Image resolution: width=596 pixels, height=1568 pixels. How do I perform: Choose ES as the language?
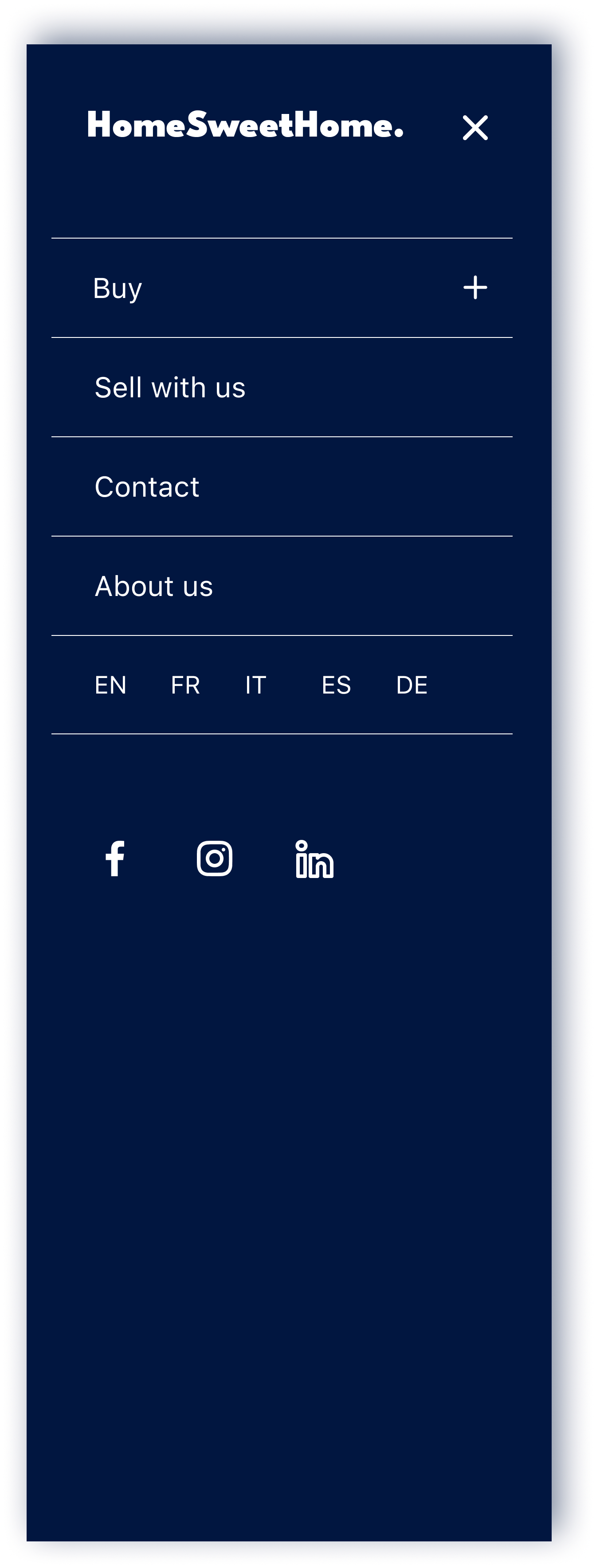(336, 686)
